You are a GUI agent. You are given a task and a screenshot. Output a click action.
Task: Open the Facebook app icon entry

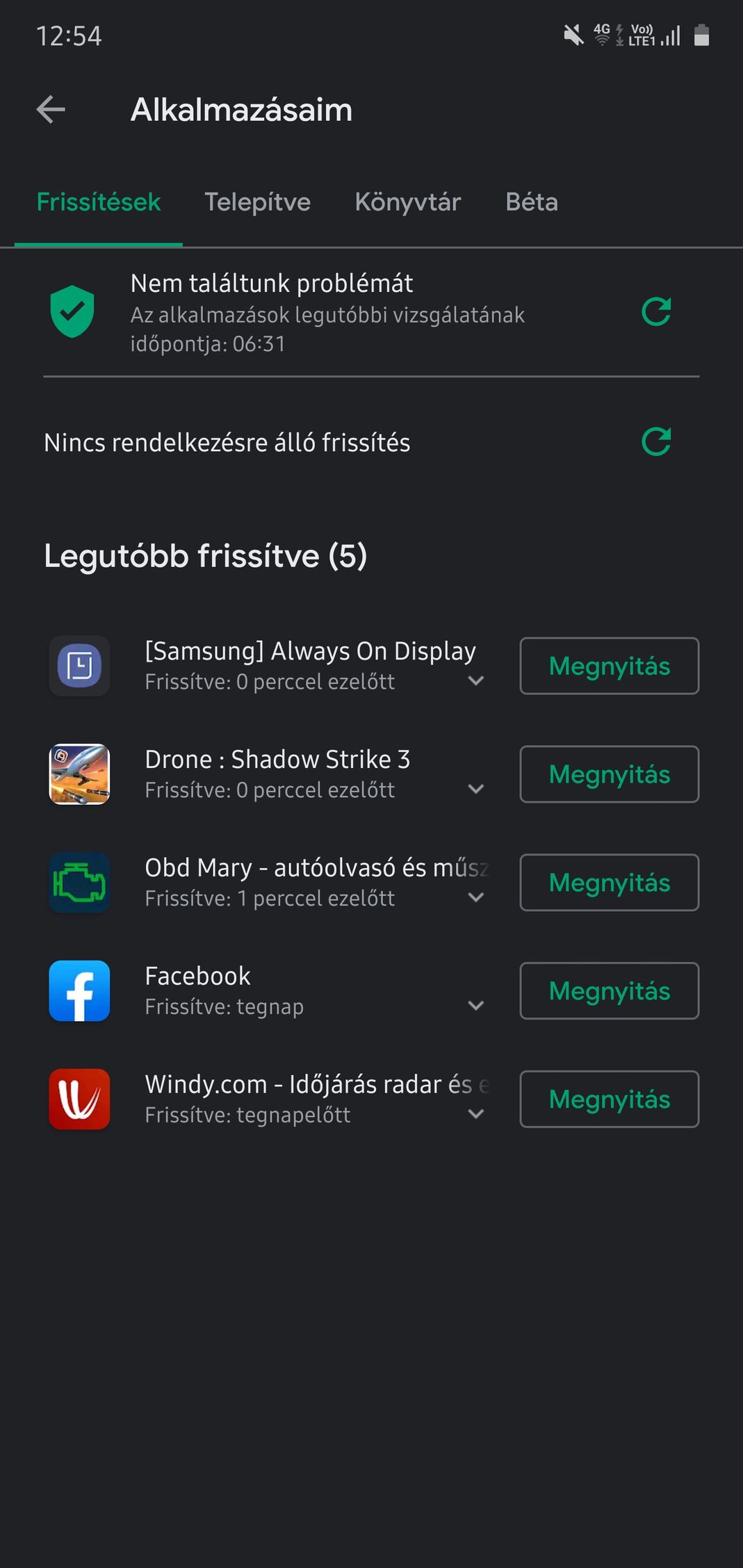pyautogui.click(x=79, y=991)
